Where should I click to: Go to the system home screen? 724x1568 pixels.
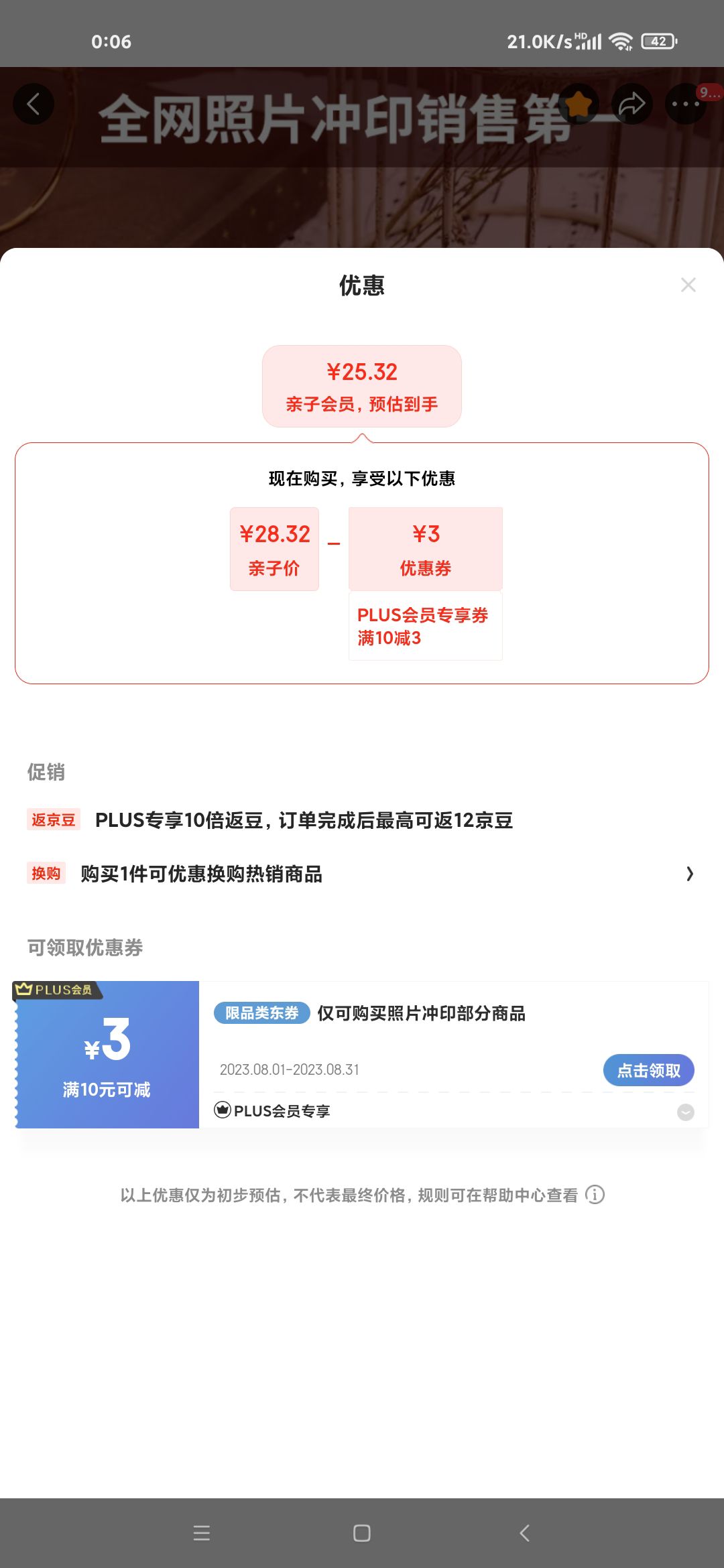[x=362, y=1533]
